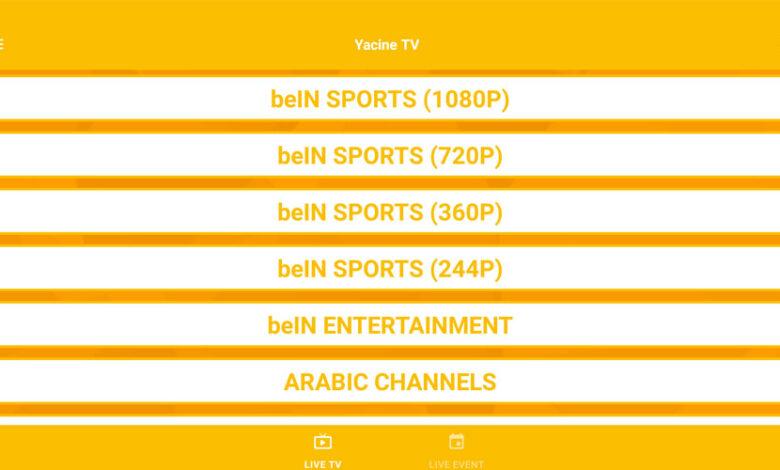
Task: Choose beIN SPORTS (360P) list
Action: coord(390,212)
